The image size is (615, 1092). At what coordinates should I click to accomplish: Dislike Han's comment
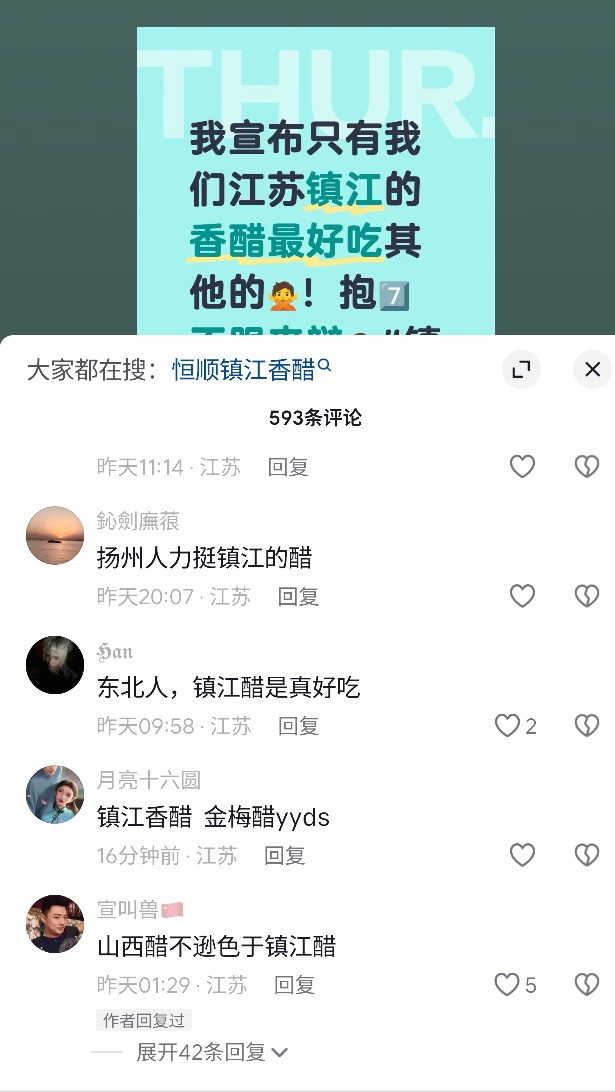tap(586, 726)
